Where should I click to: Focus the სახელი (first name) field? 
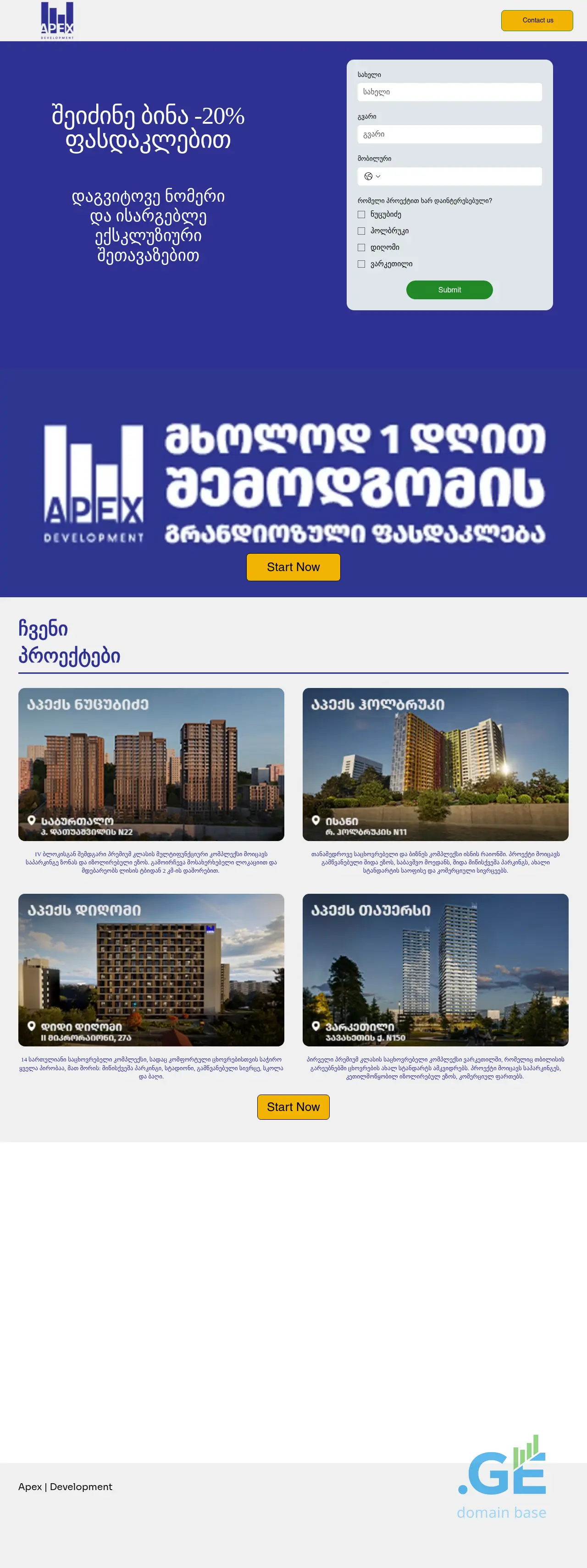(449, 92)
